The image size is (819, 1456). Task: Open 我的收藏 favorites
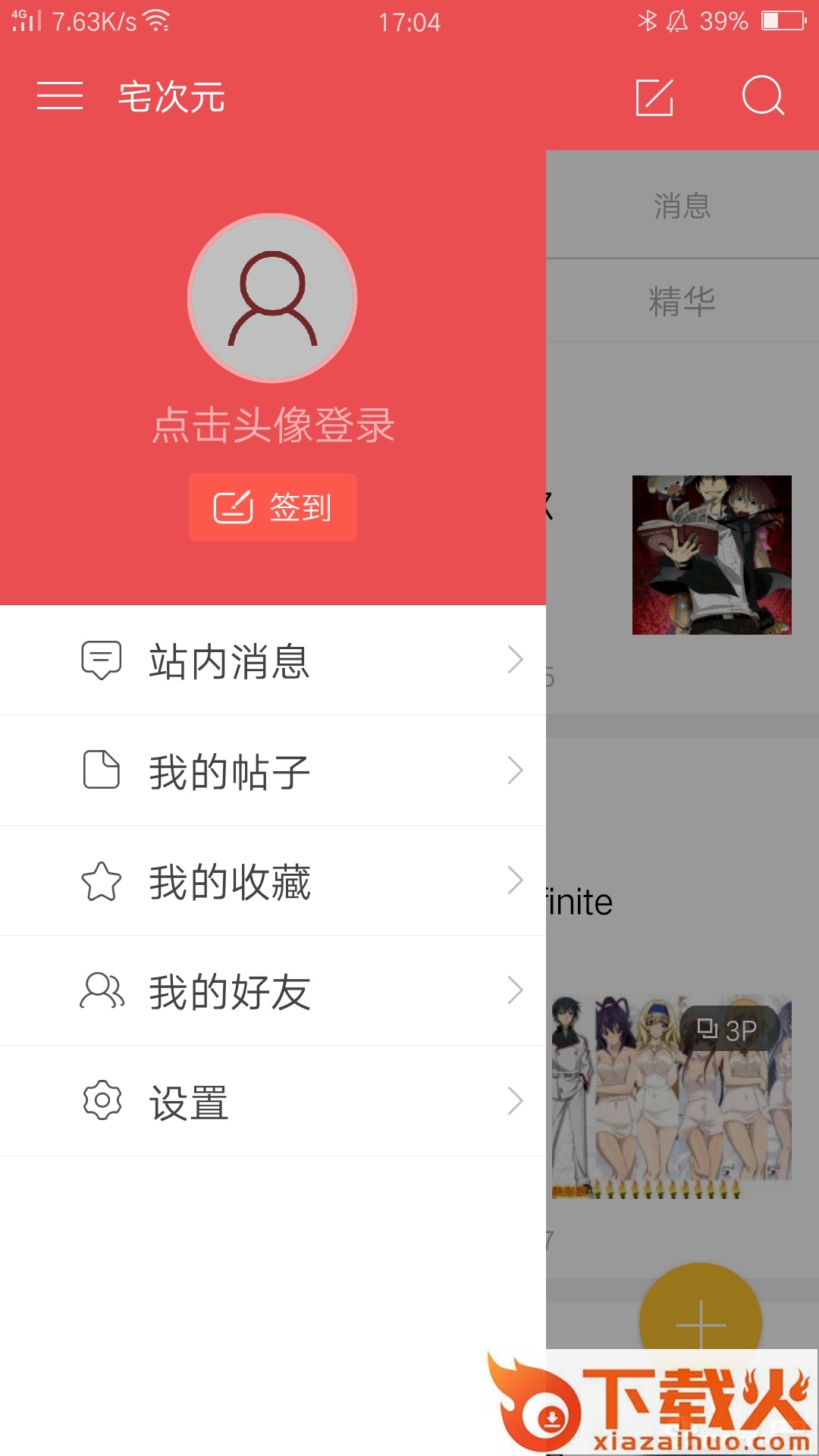273,881
